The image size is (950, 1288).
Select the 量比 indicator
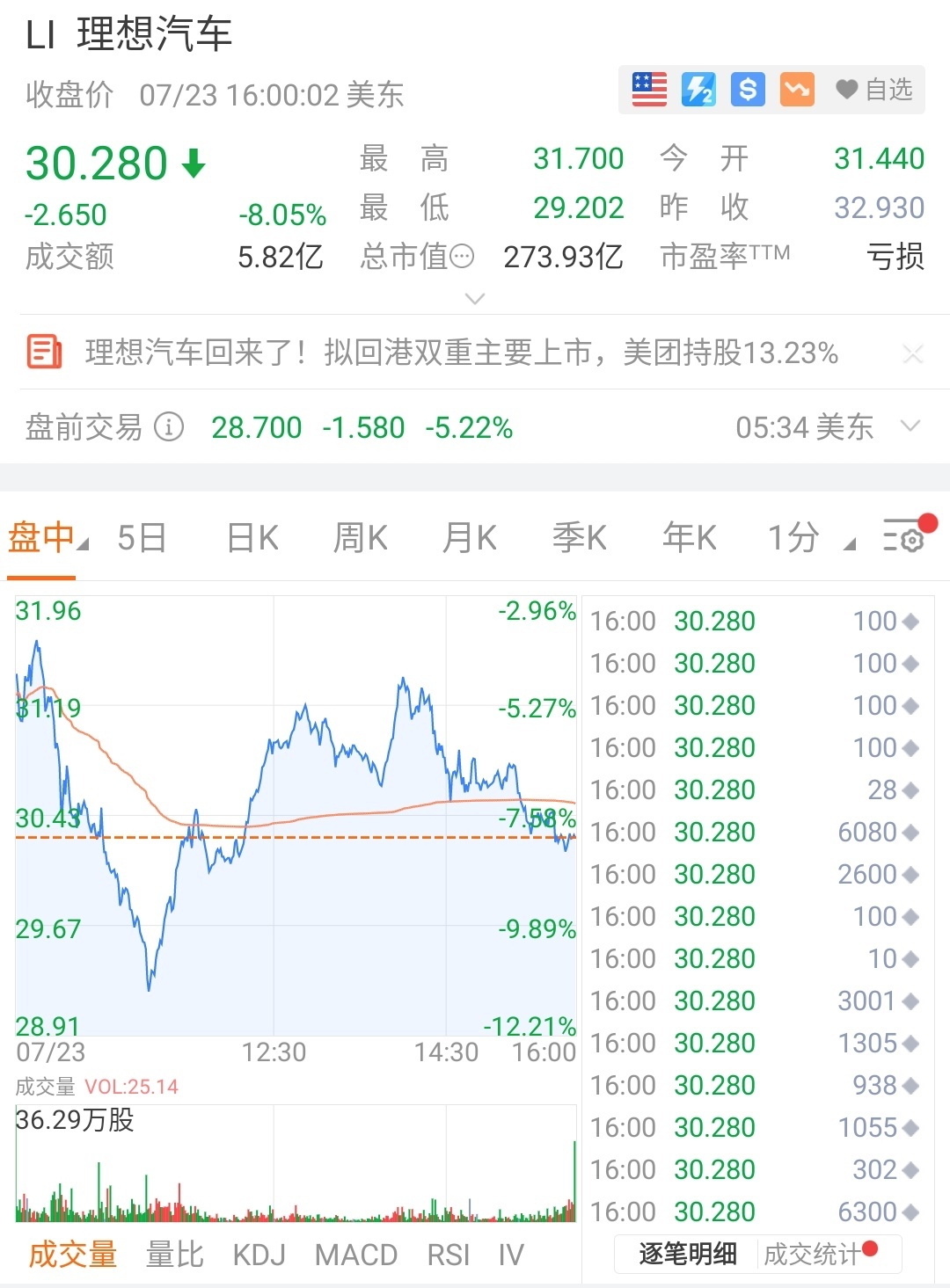pyautogui.click(x=175, y=1255)
